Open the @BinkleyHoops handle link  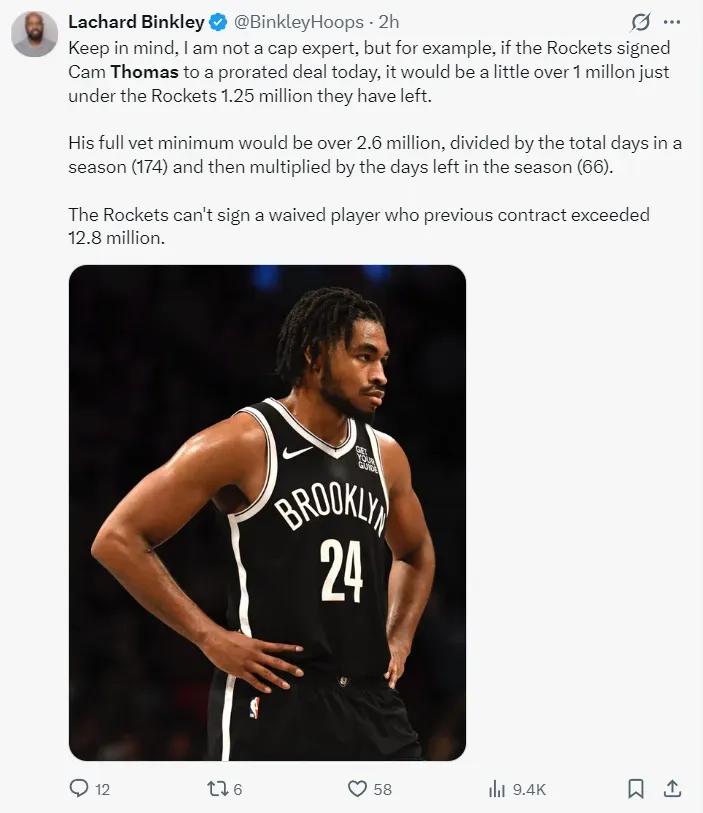click(x=297, y=22)
